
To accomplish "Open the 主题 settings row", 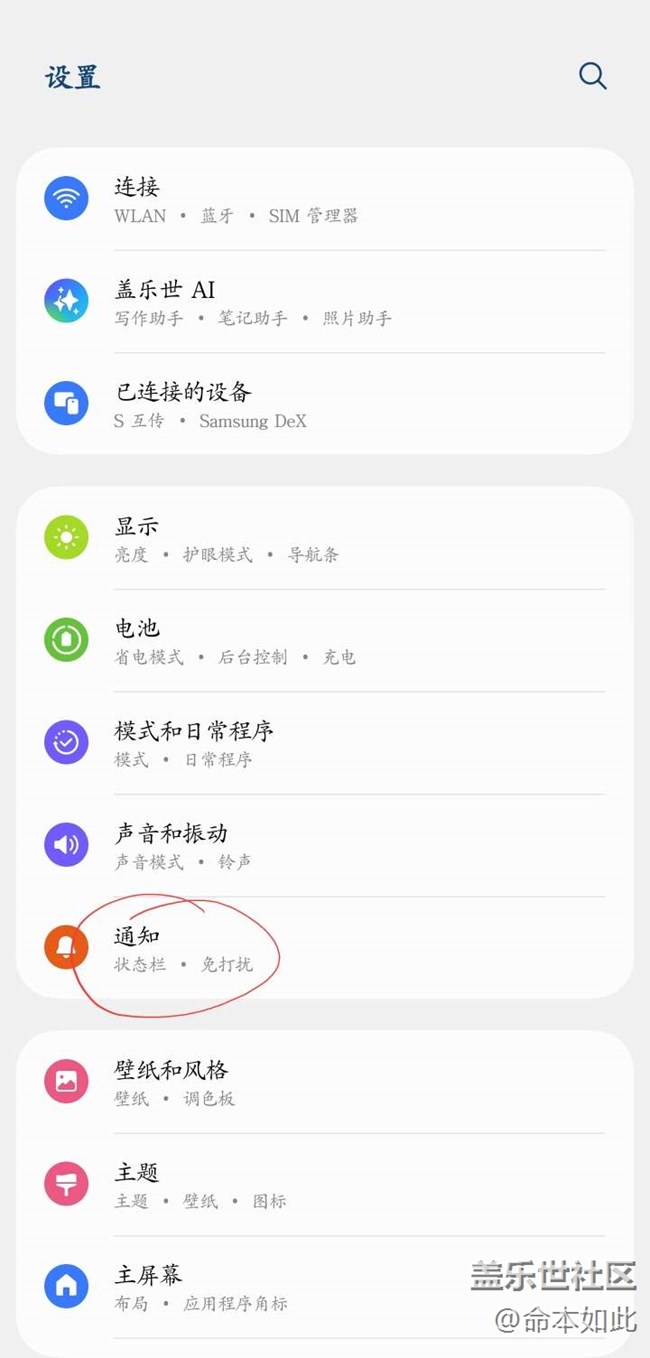I will (325, 1184).
